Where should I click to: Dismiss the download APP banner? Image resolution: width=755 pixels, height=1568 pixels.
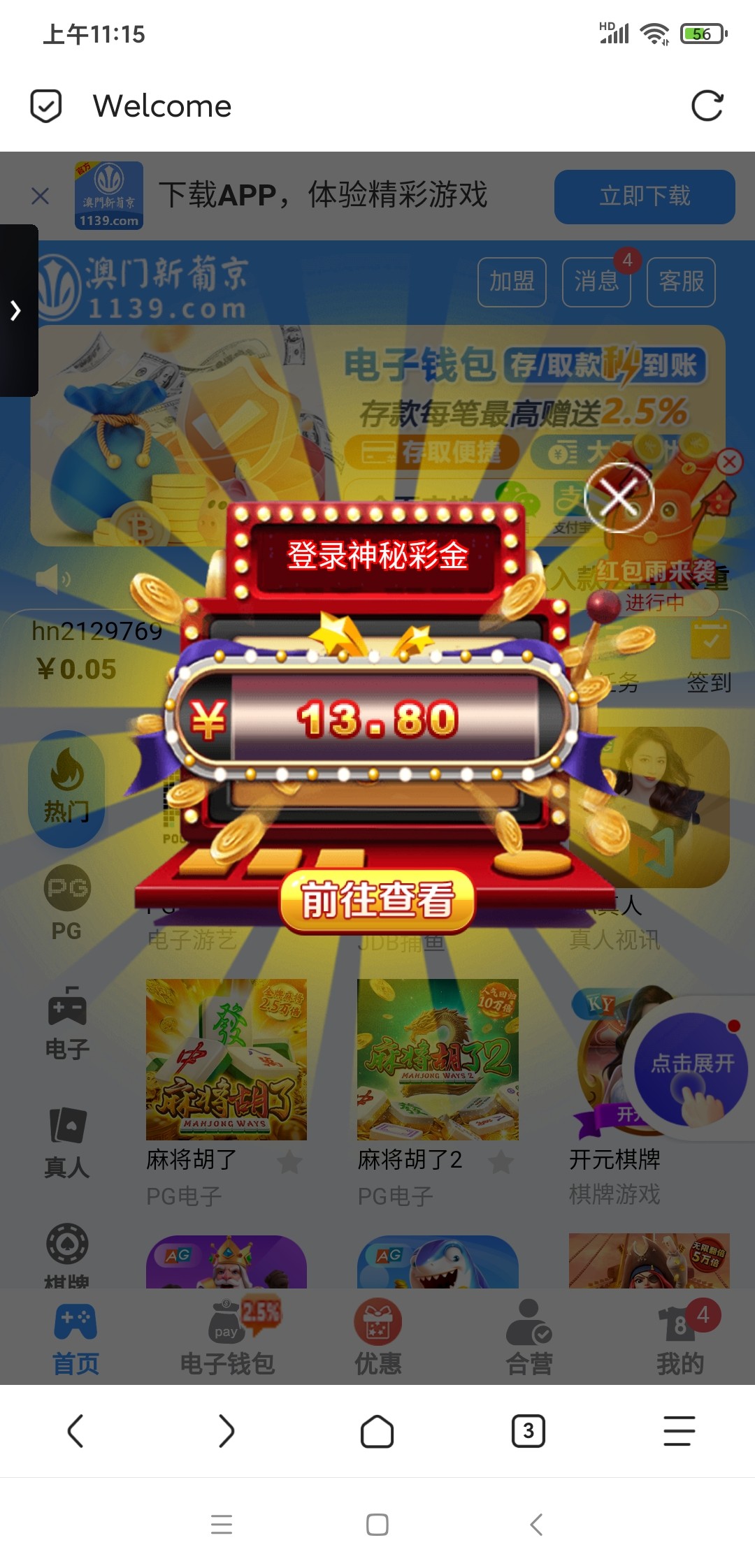pos(41,196)
